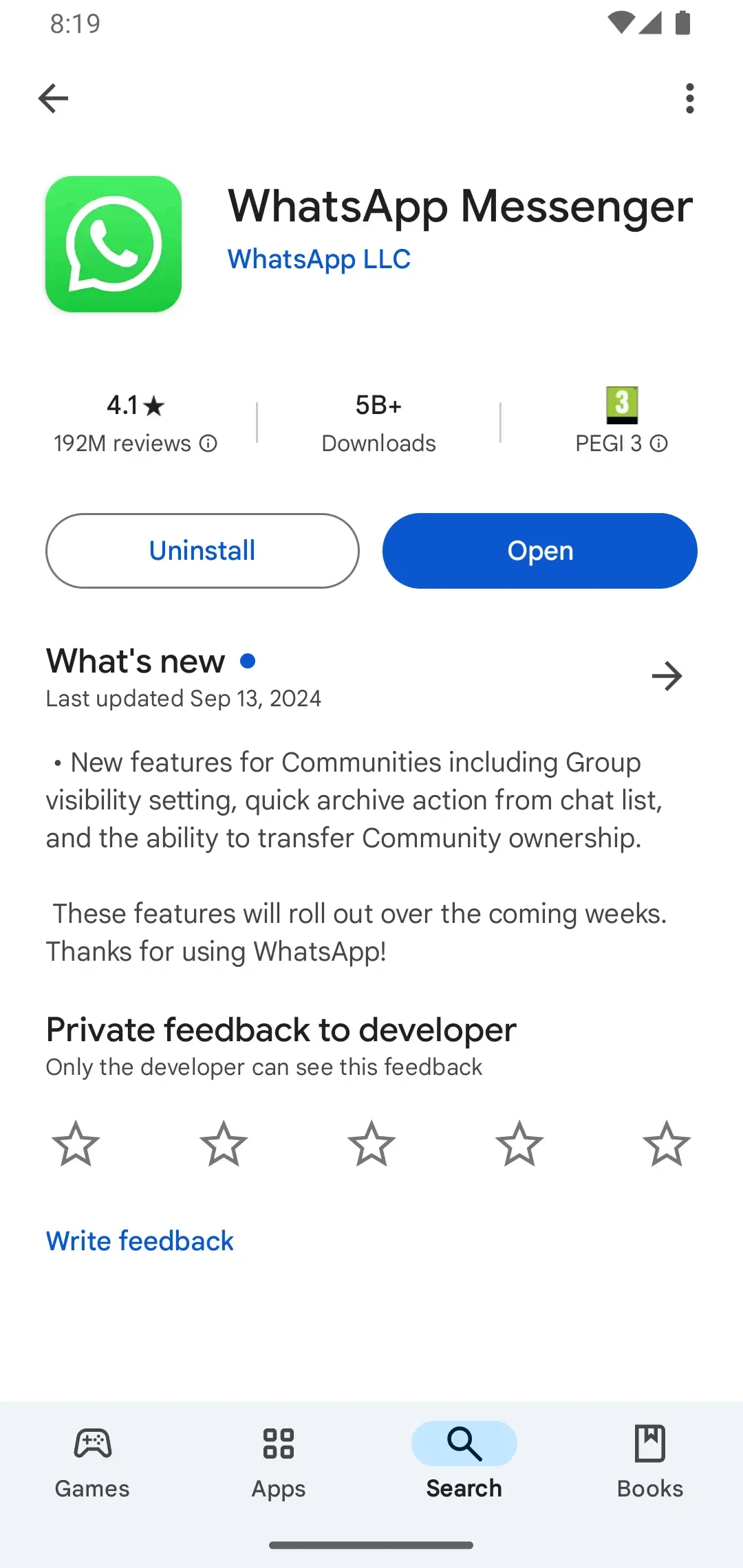This screenshot has height=1568, width=743.
Task: Tap the Write feedback link
Action: coord(140,1241)
